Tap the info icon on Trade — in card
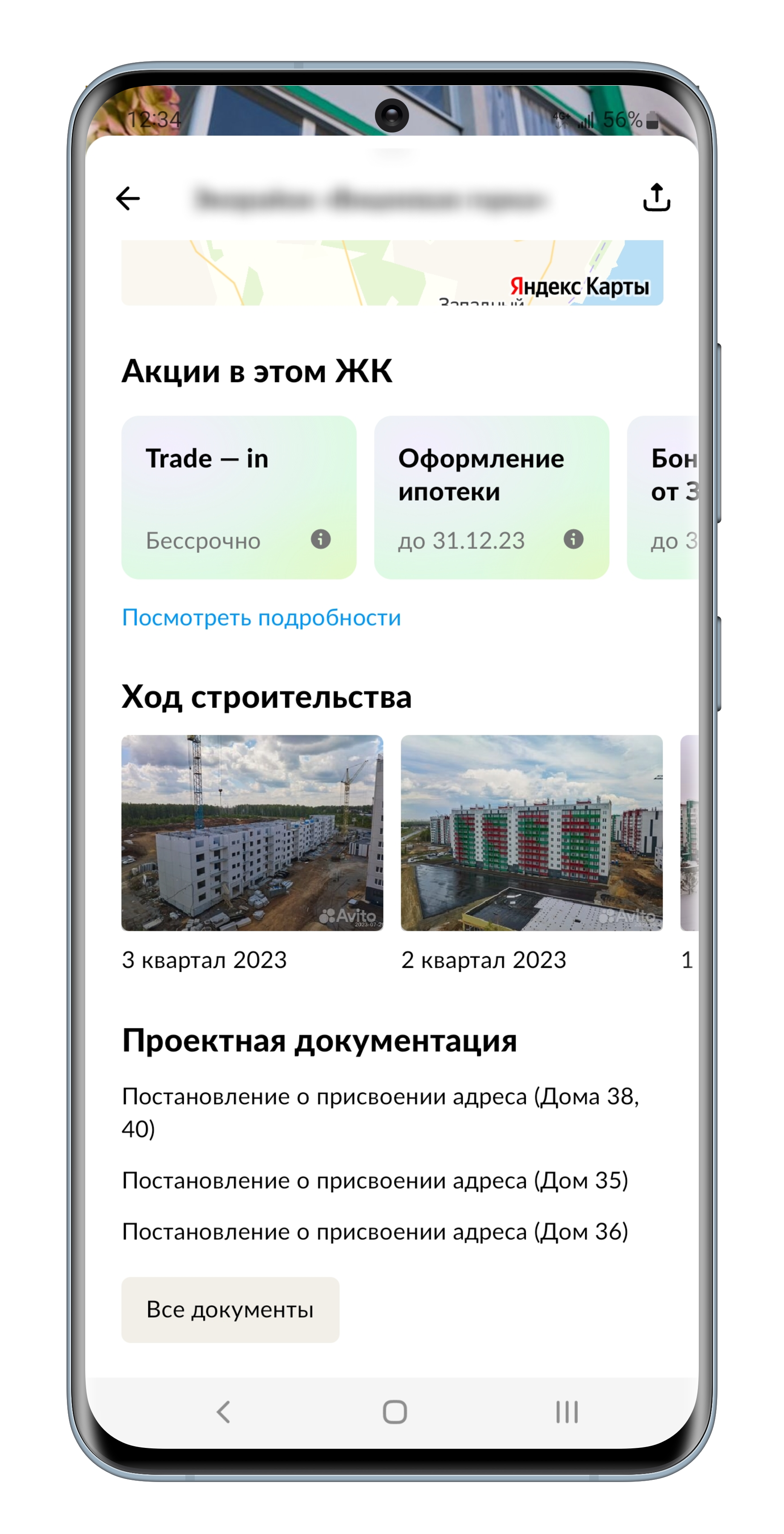The height and width of the screenshot is (1534, 784). (320, 539)
